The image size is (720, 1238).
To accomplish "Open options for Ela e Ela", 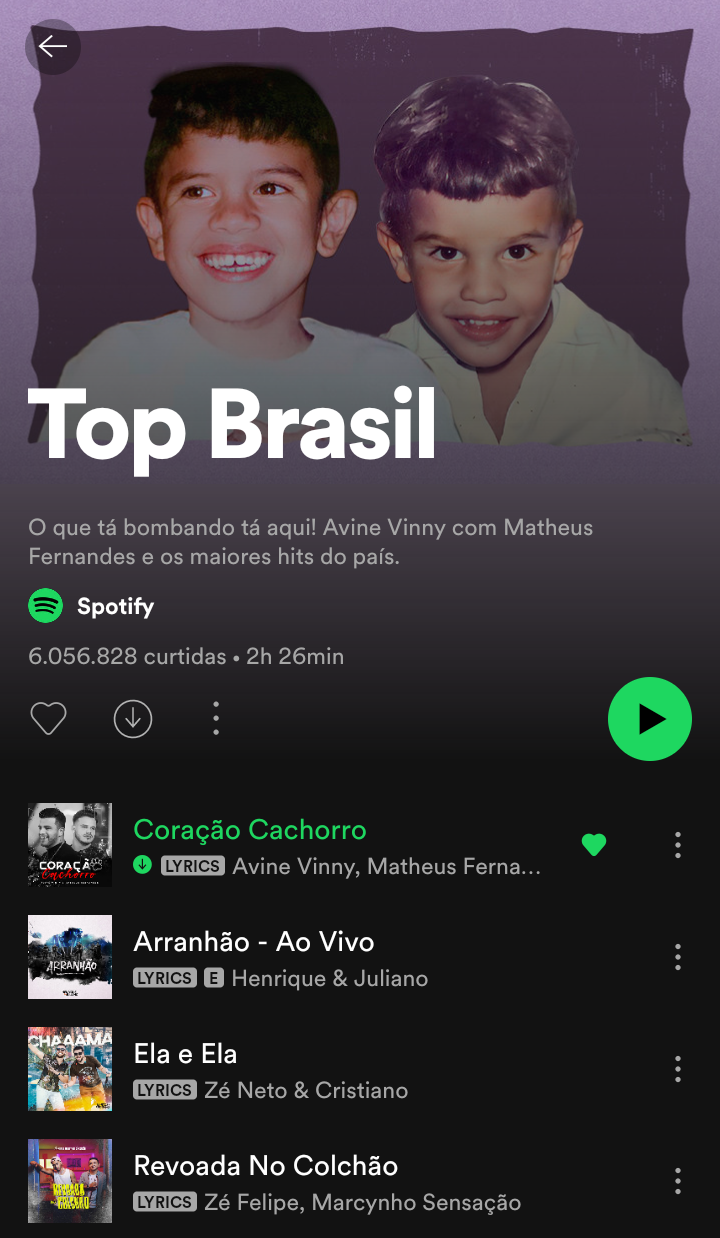I will click(x=678, y=1069).
